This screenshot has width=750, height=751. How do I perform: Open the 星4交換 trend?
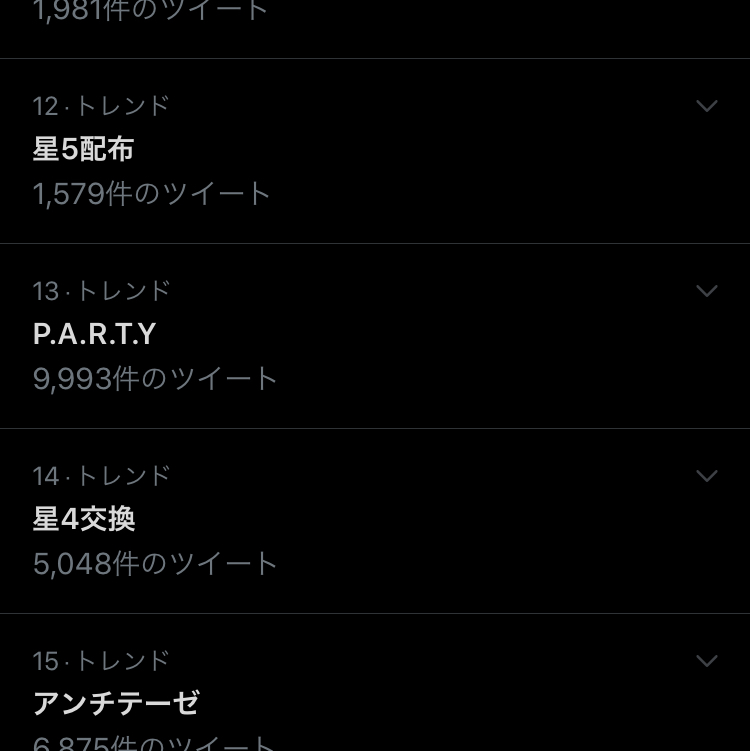coord(84,519)
